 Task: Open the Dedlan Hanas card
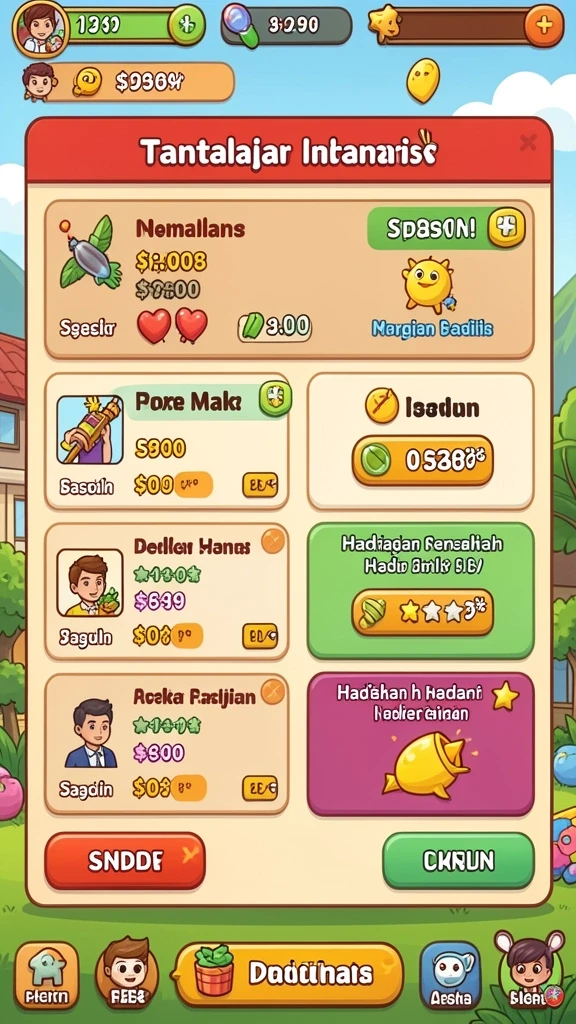click(167, 592)
